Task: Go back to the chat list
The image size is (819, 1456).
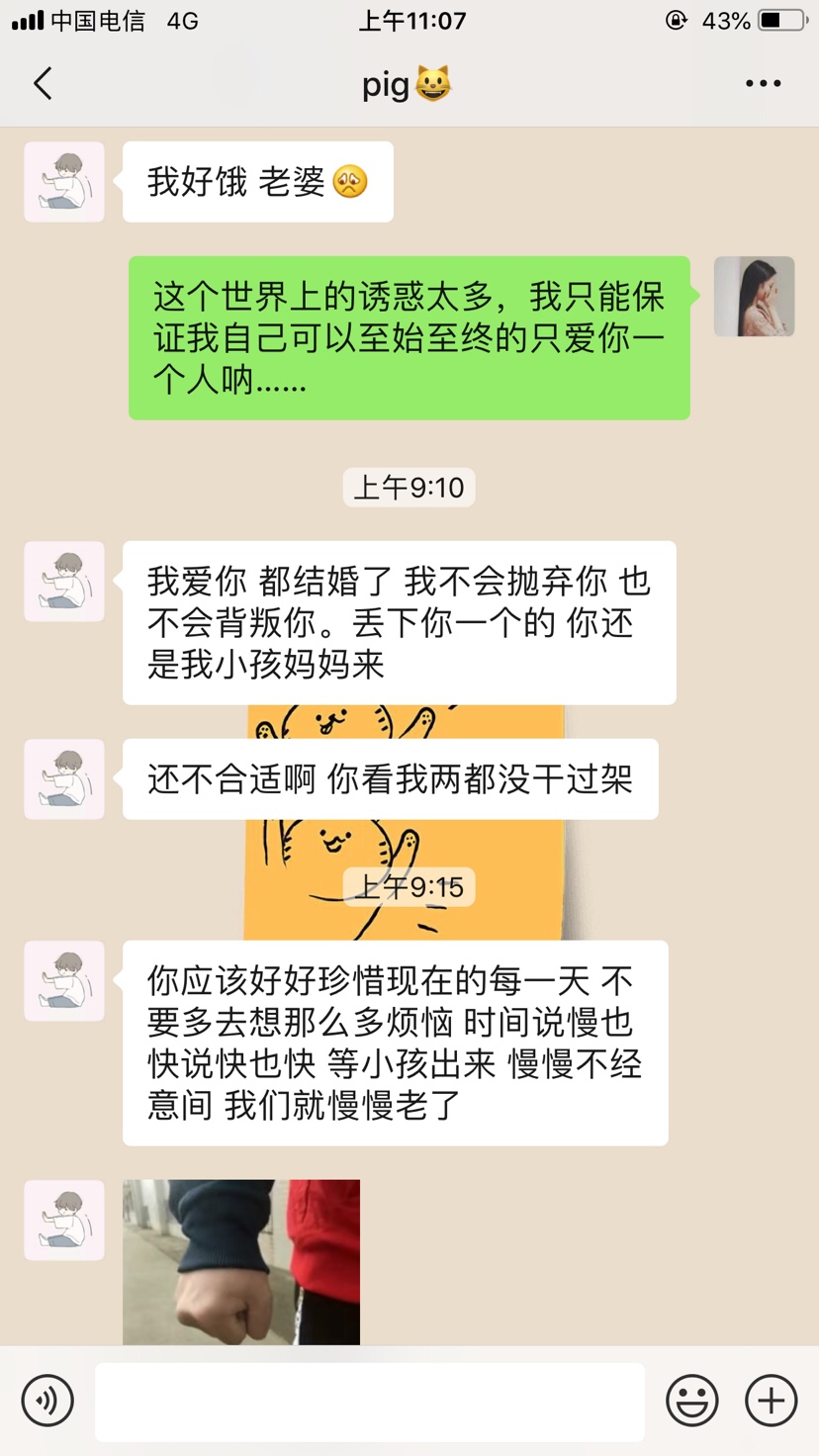Action: [x=43, y=84]
